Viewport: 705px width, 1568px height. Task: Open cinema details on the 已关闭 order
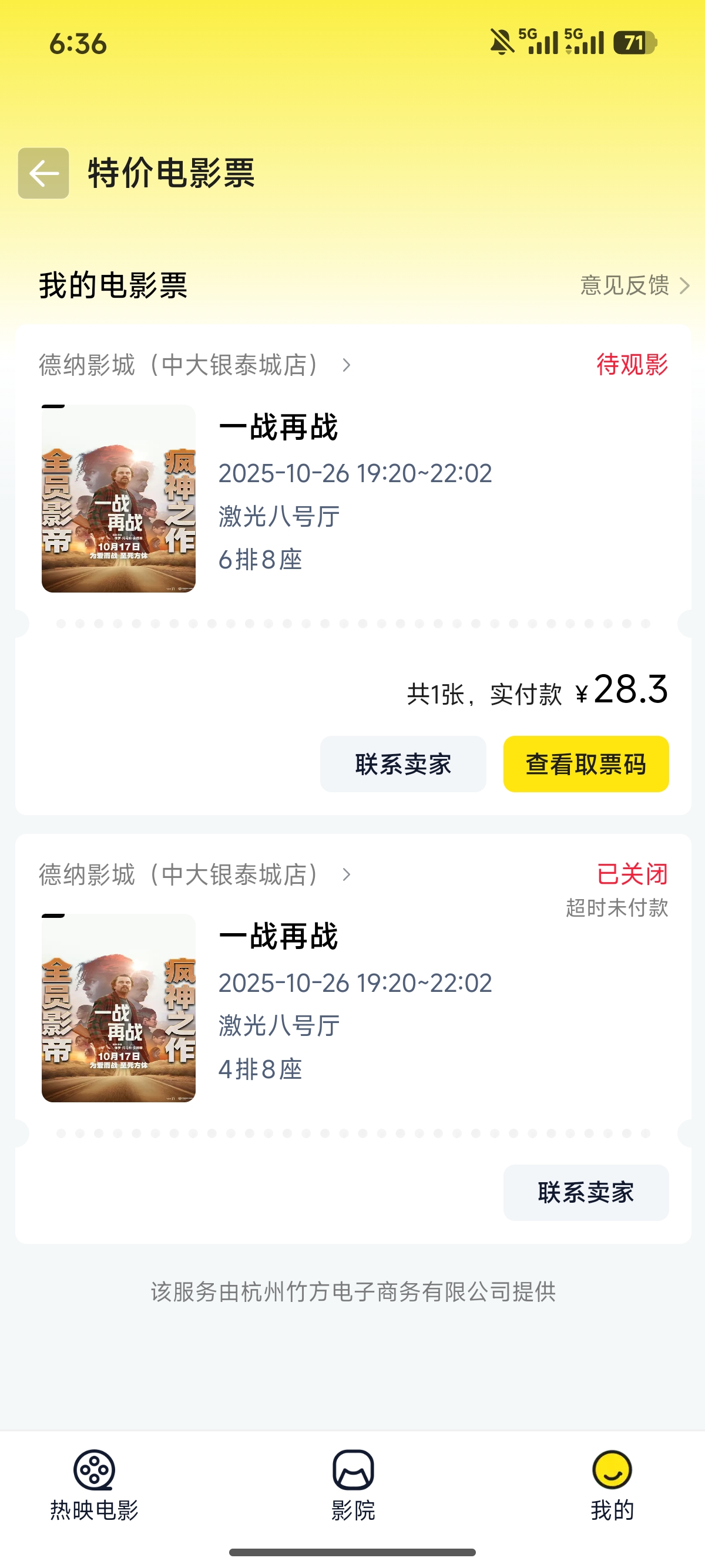tap(195, 874)
